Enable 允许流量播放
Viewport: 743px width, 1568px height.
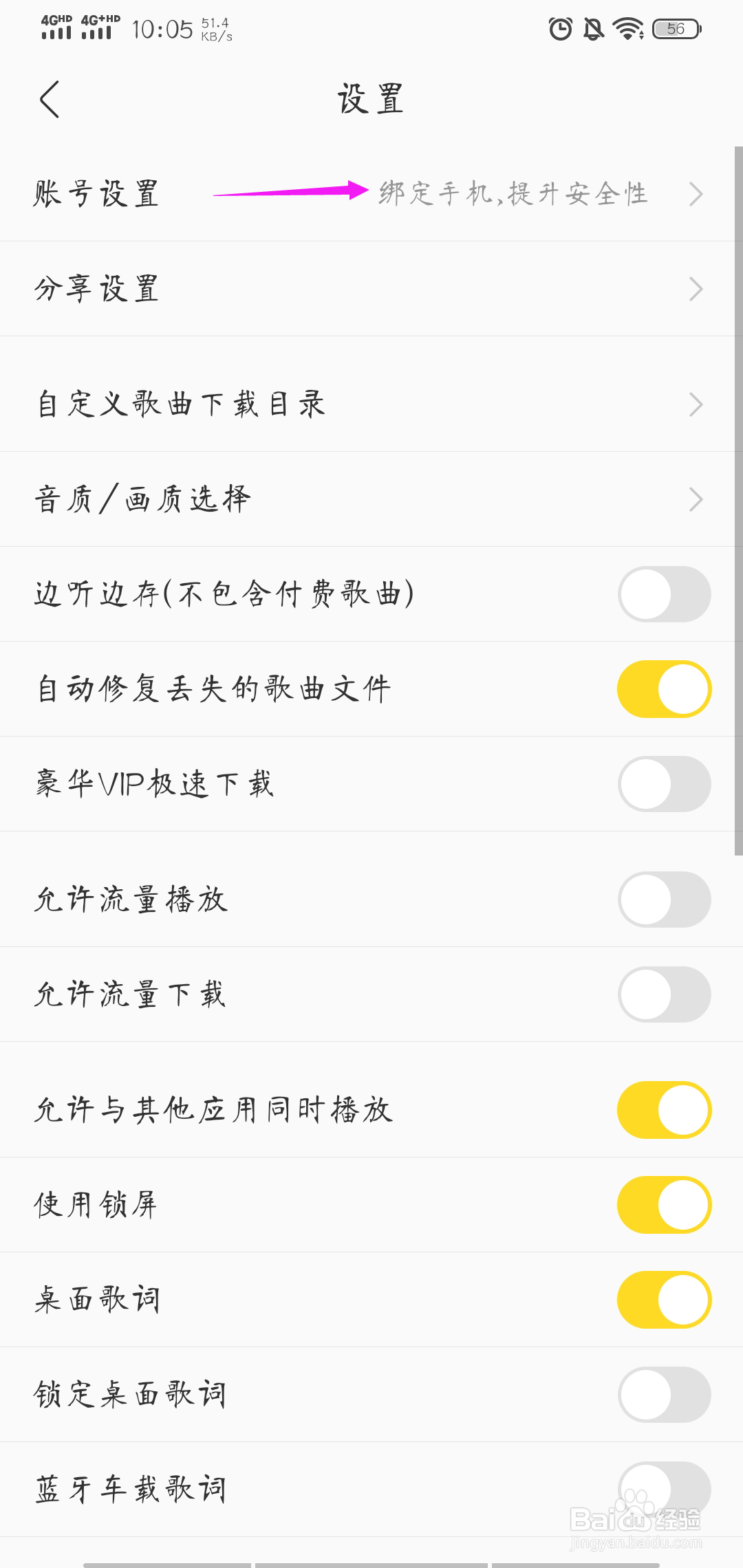pos(663,899)
